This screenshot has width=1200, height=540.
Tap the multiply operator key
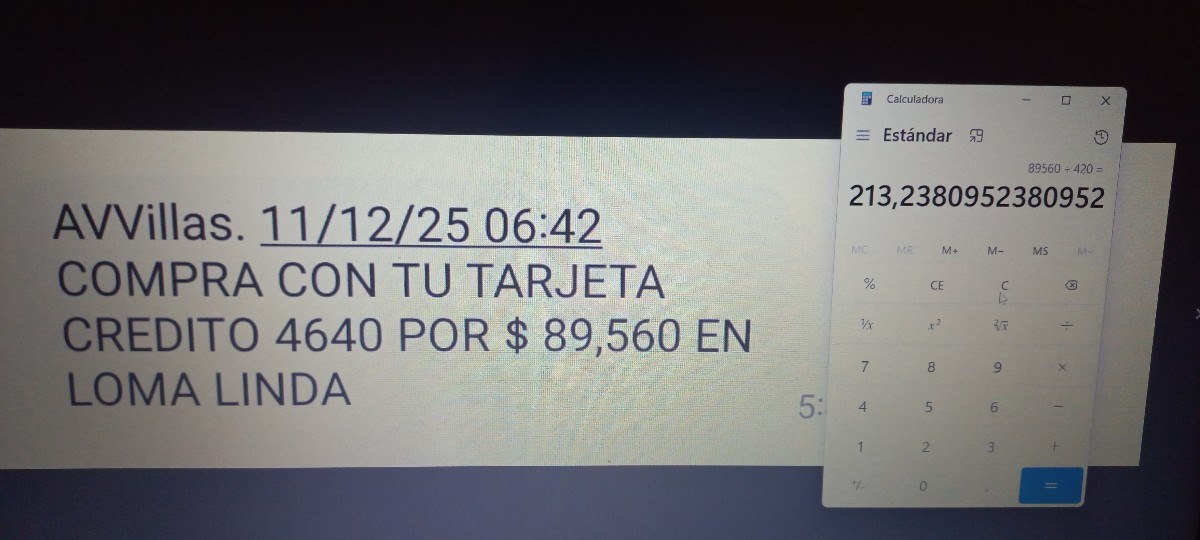pyautogui.click(x=1062, y=367)
